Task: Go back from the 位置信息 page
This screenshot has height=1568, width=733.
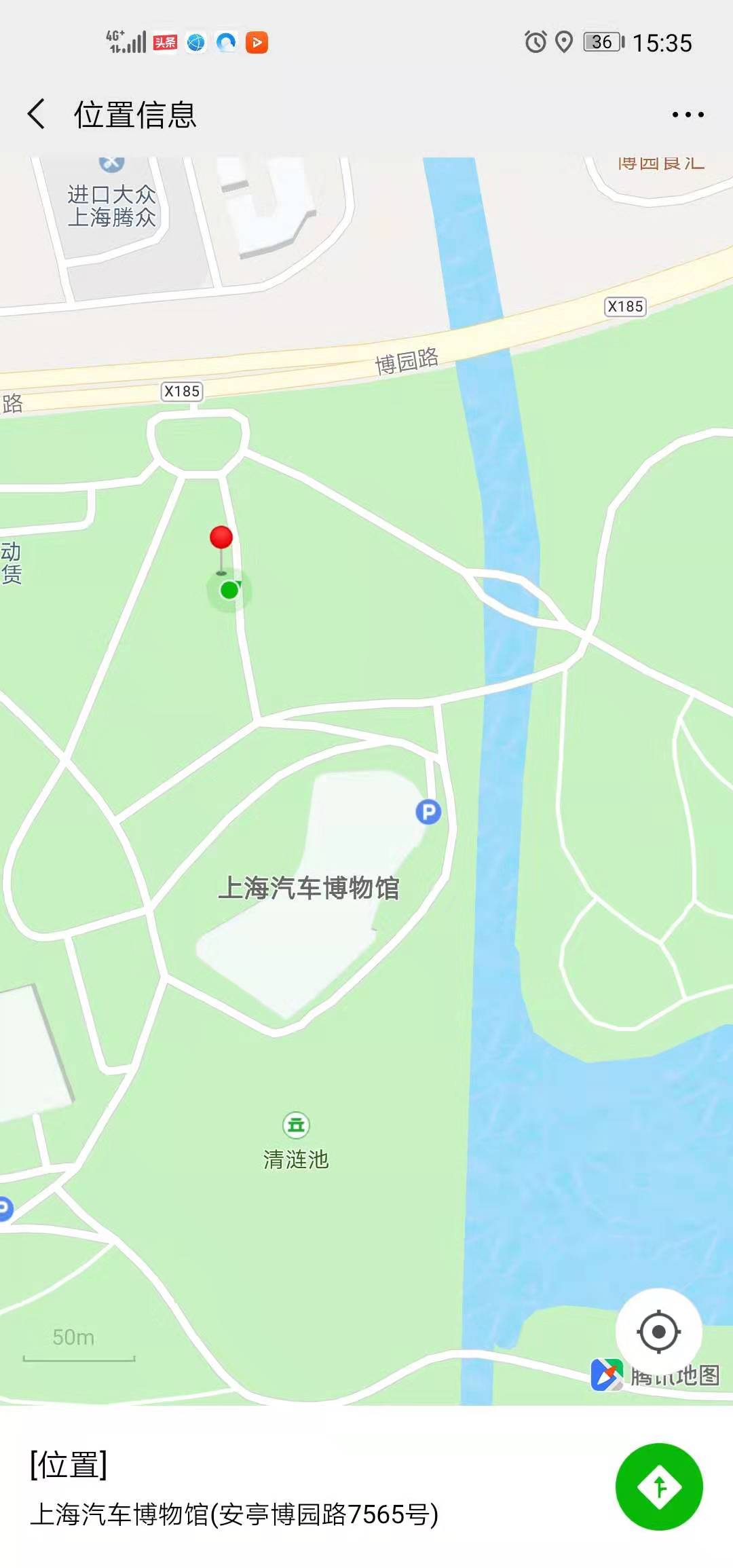Action: point(37,113)
